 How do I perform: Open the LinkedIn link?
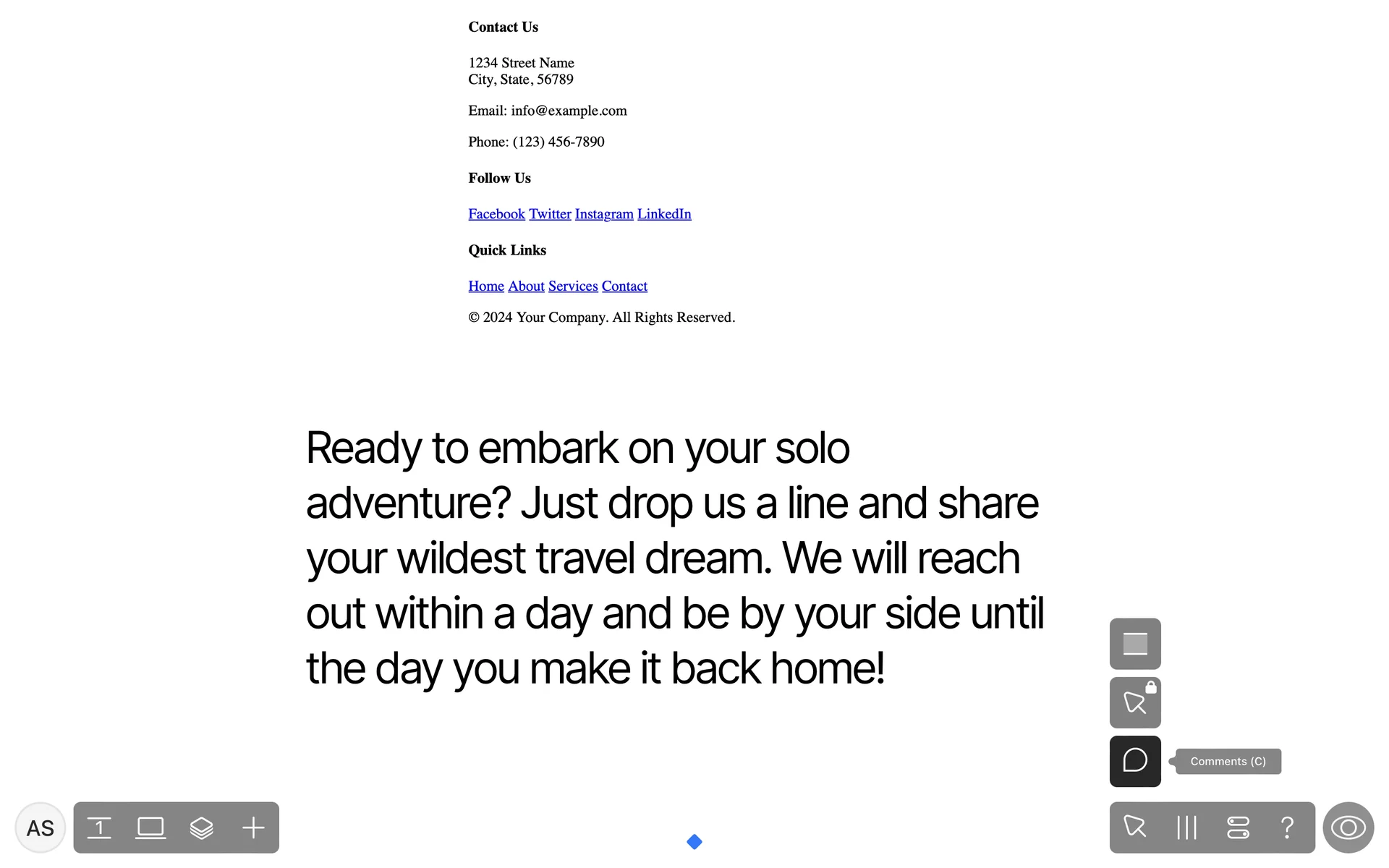(x=664, y=214)
